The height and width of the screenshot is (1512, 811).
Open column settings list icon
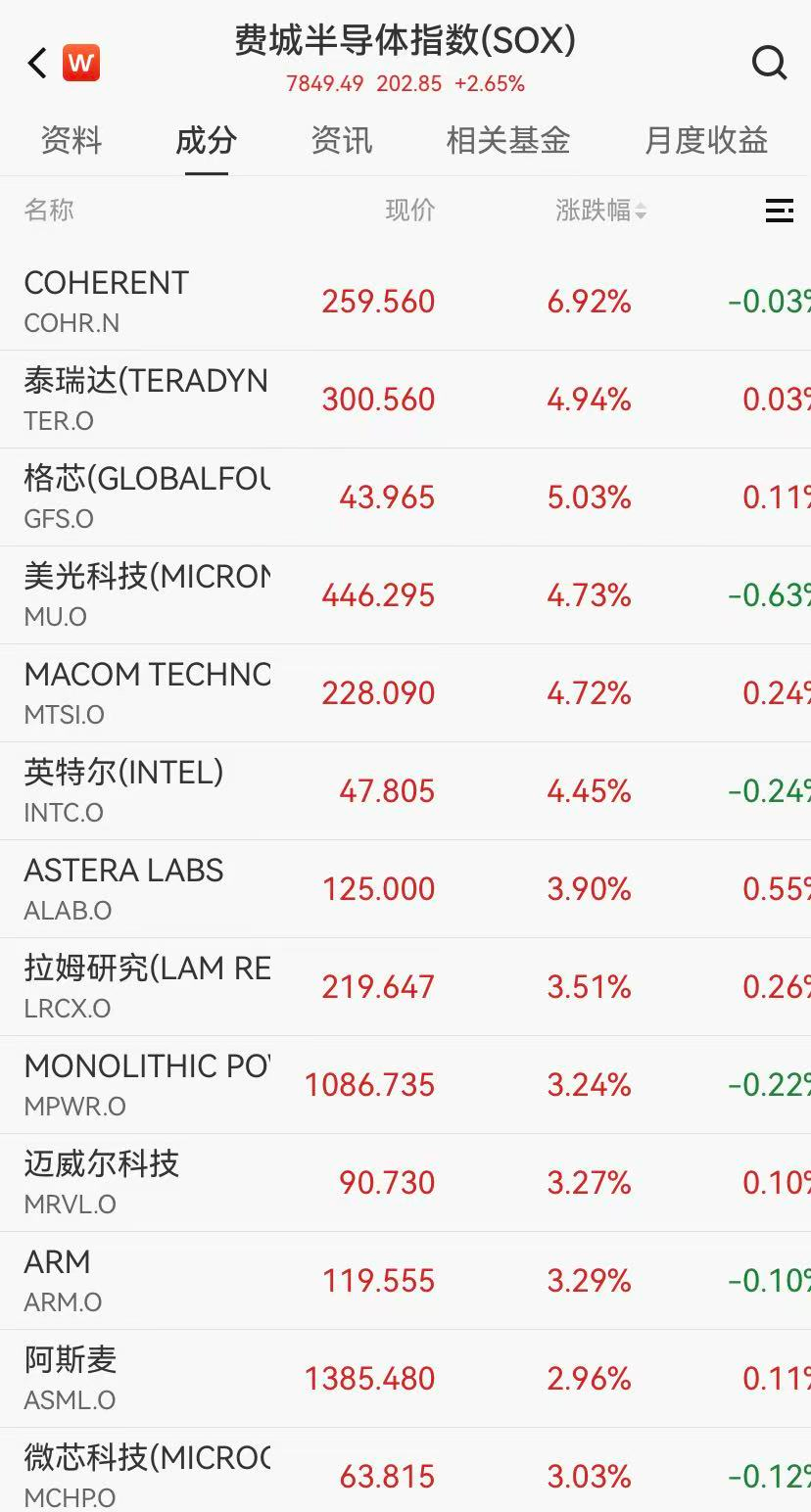[779, 211]
